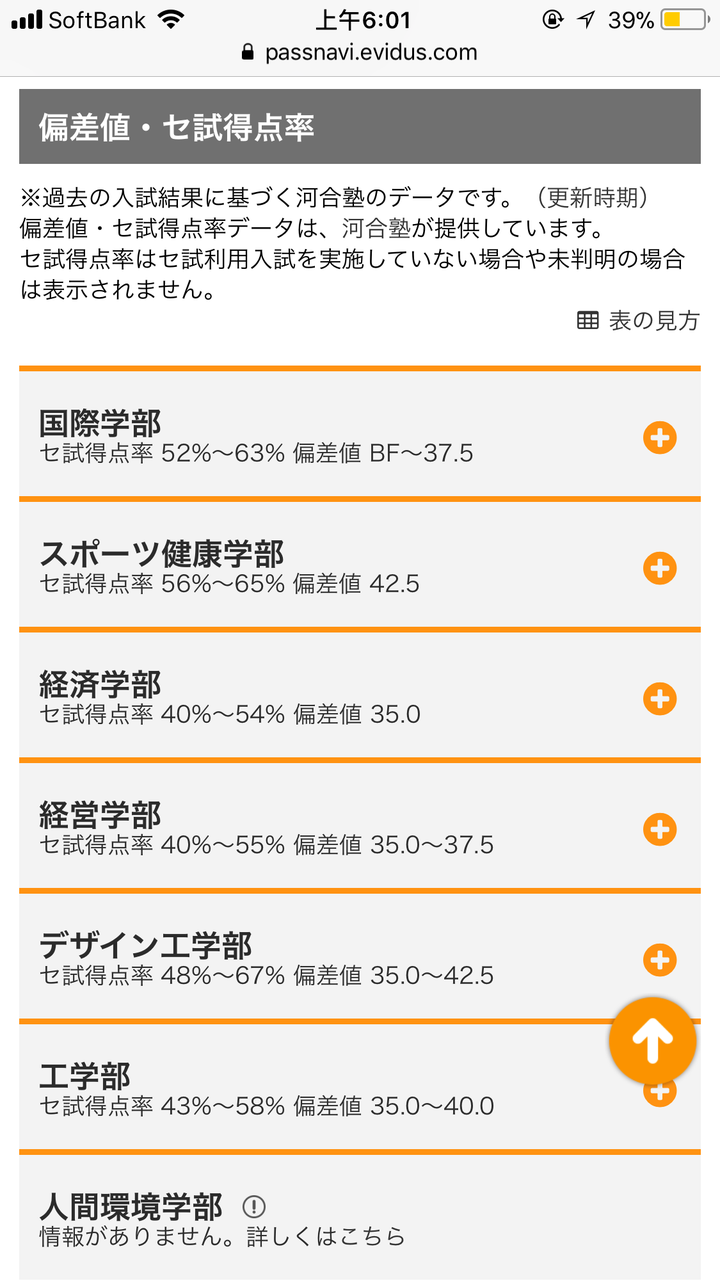
Task: Tap the passnavi.evidus.com address bar
Action: click(360, 53)
